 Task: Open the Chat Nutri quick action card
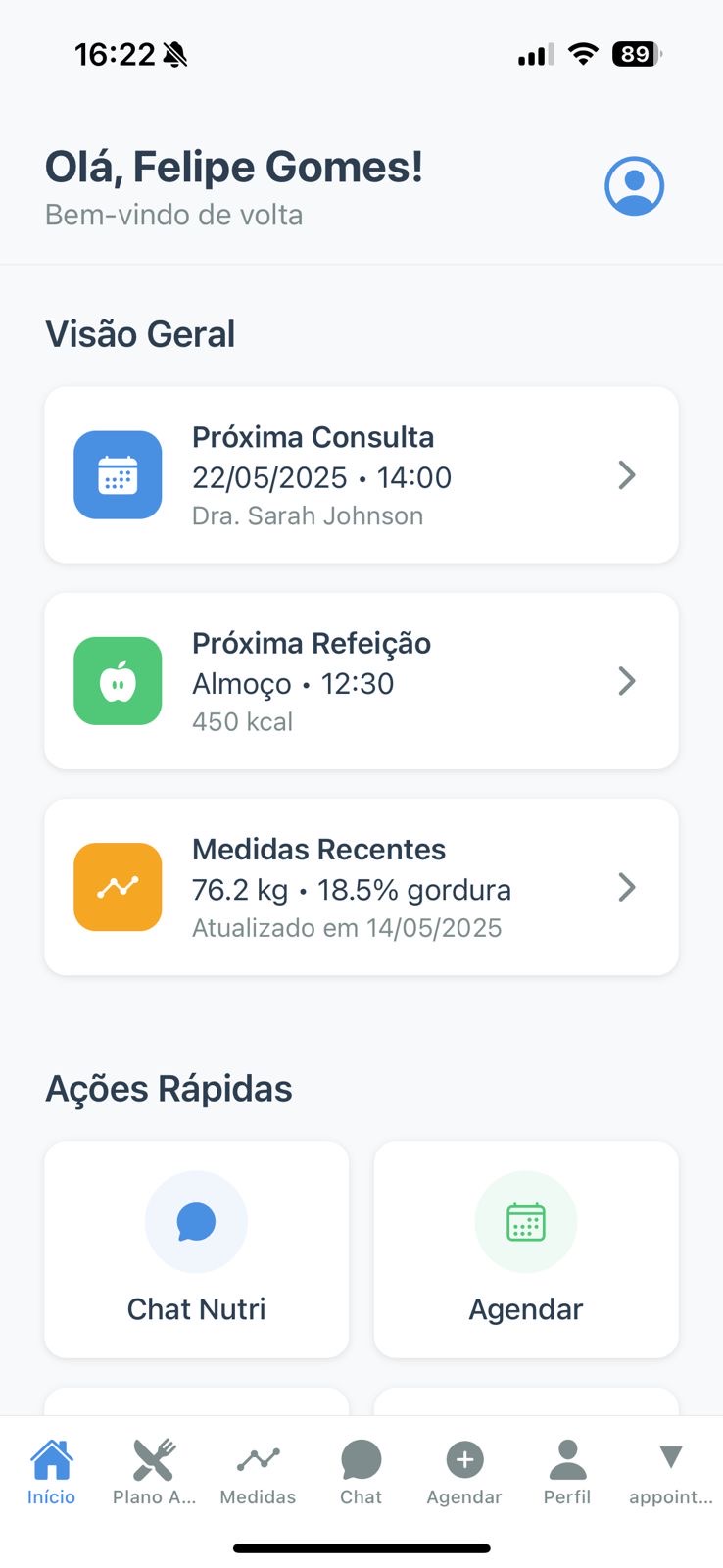pyautogui.click(x=196, y=1249)
